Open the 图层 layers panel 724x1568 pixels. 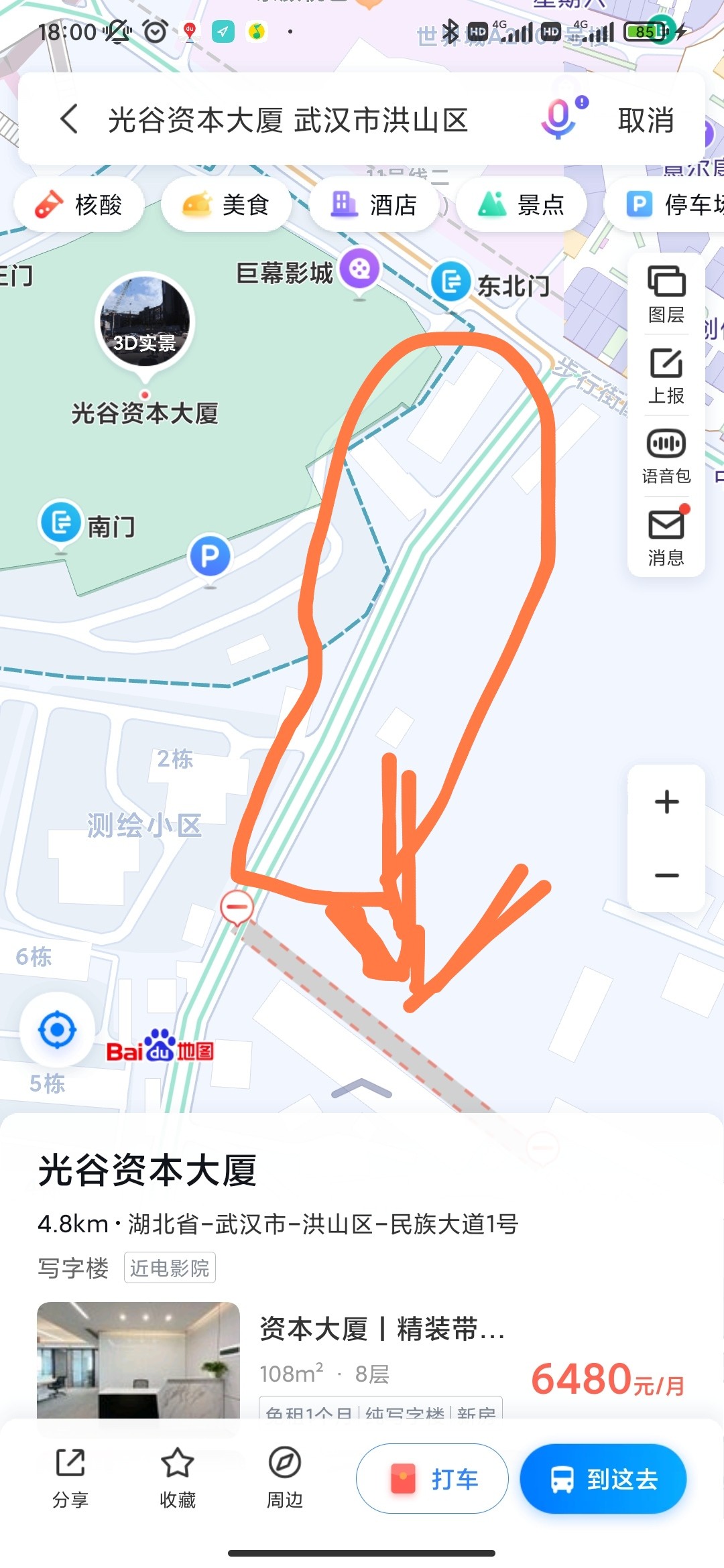point(666,293)
